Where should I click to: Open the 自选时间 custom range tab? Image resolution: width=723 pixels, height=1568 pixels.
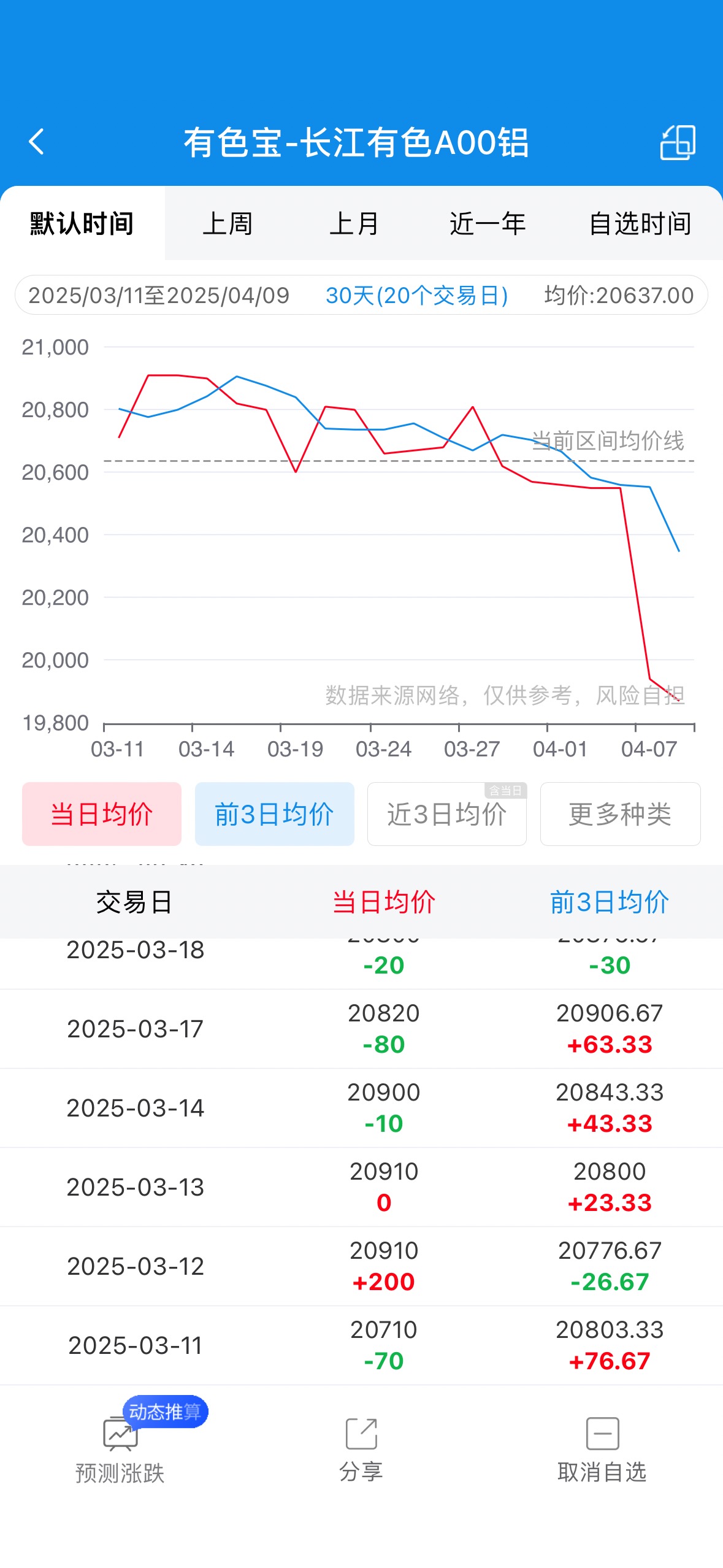click(x=640, y=223)
